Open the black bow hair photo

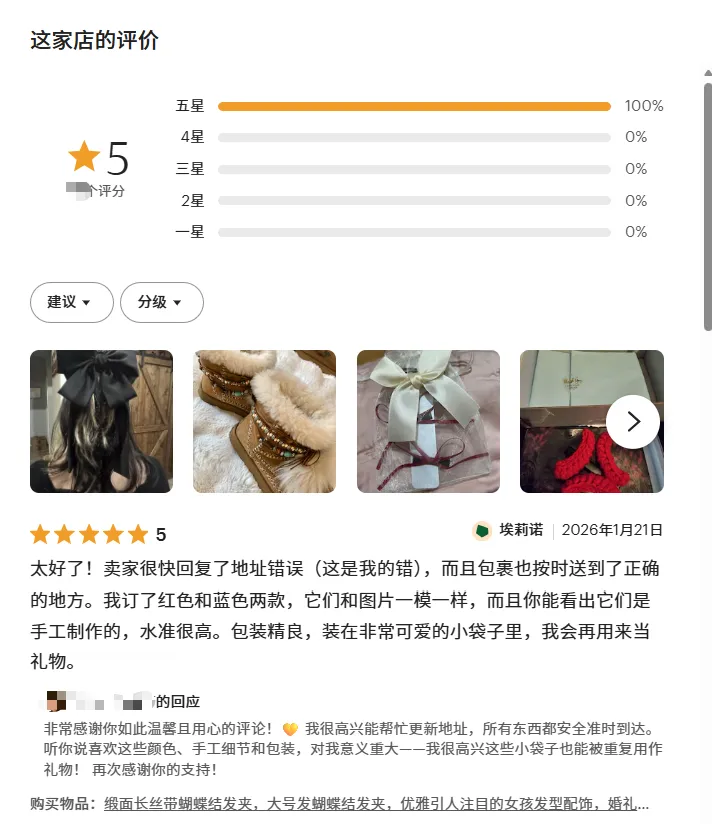coord(101,421)
